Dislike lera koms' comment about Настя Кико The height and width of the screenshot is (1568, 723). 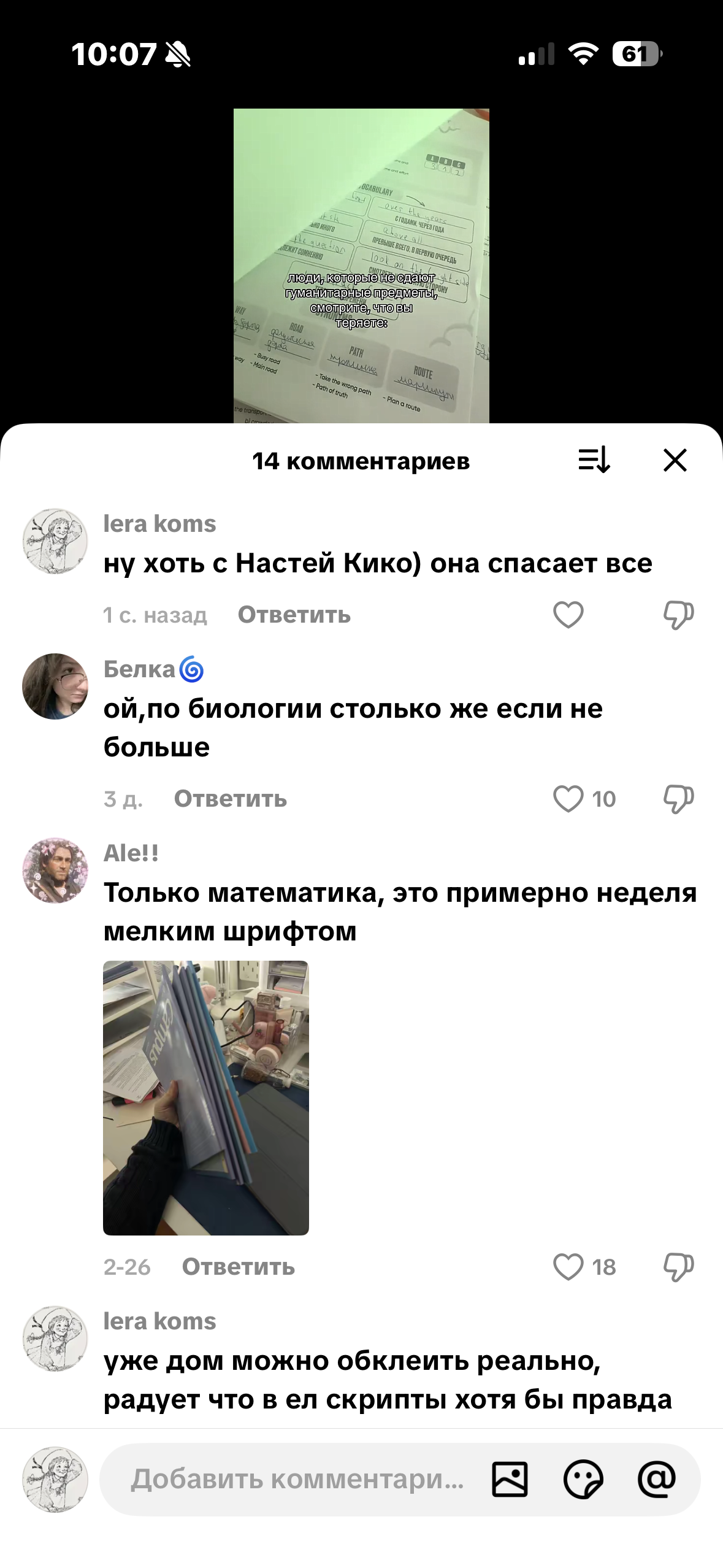678,615
